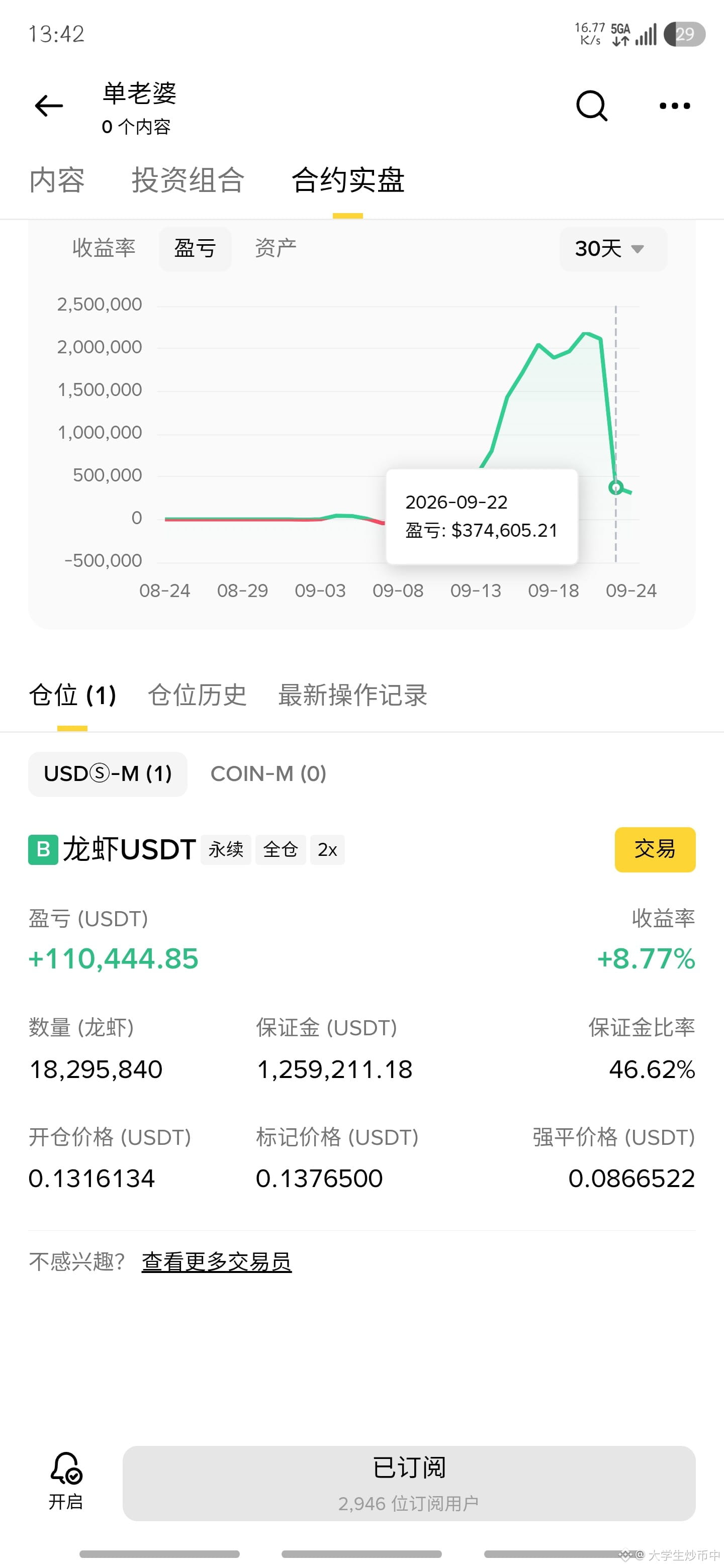Select the USDⓈ-M (1) chip

(108, 773)
